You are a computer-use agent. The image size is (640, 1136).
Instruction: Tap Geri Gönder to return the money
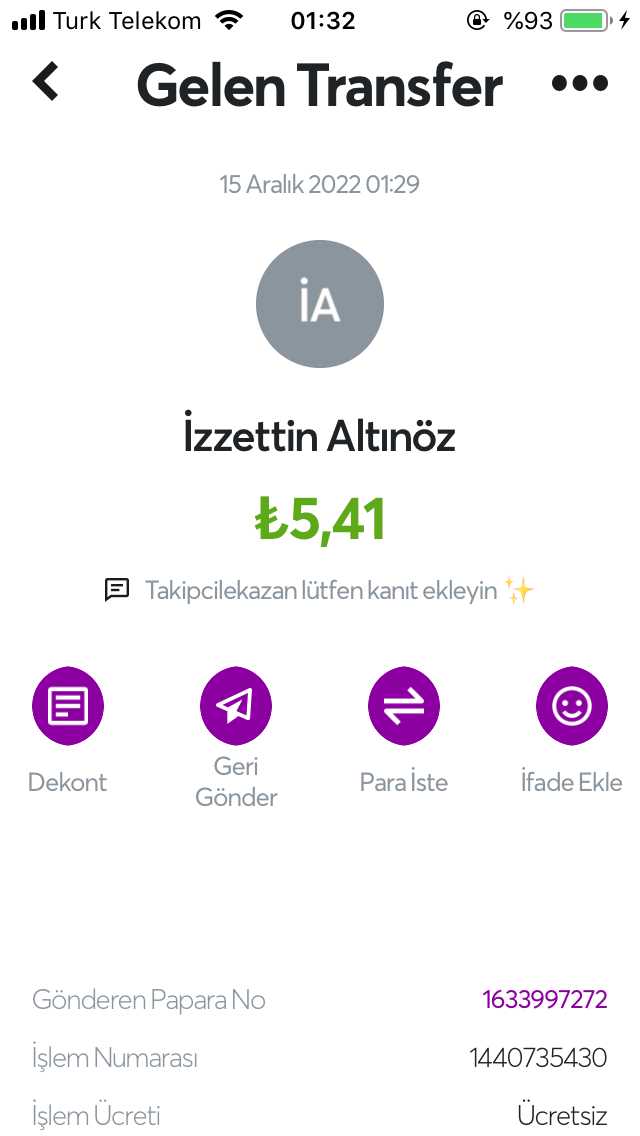[236, 707]
